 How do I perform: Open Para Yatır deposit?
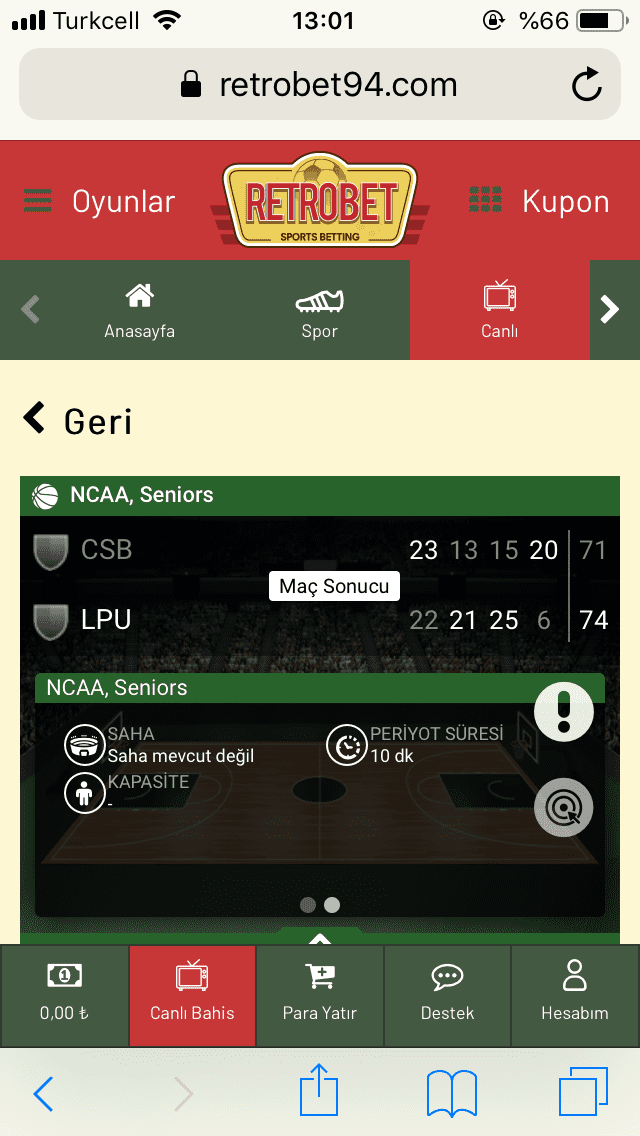click(x=320, y=995)
